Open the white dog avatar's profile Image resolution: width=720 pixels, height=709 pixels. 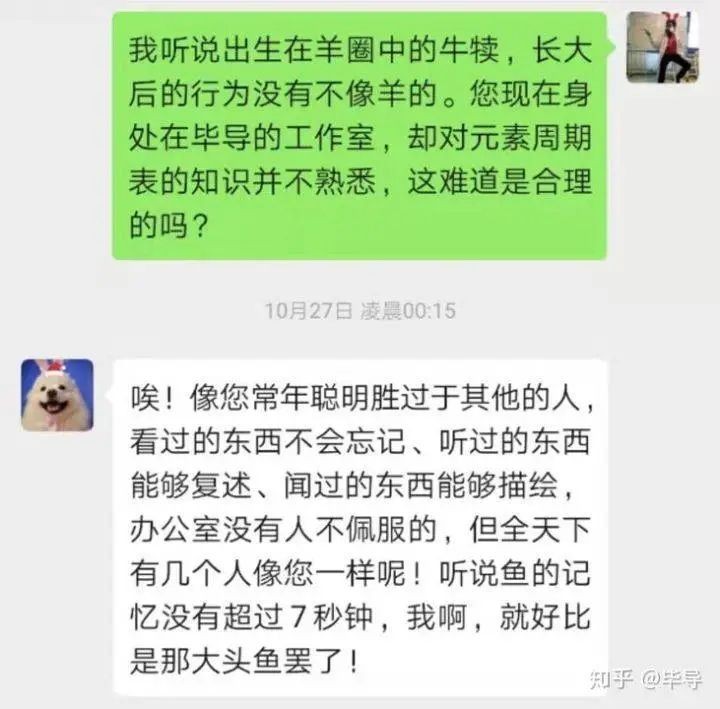pos(57,395)
